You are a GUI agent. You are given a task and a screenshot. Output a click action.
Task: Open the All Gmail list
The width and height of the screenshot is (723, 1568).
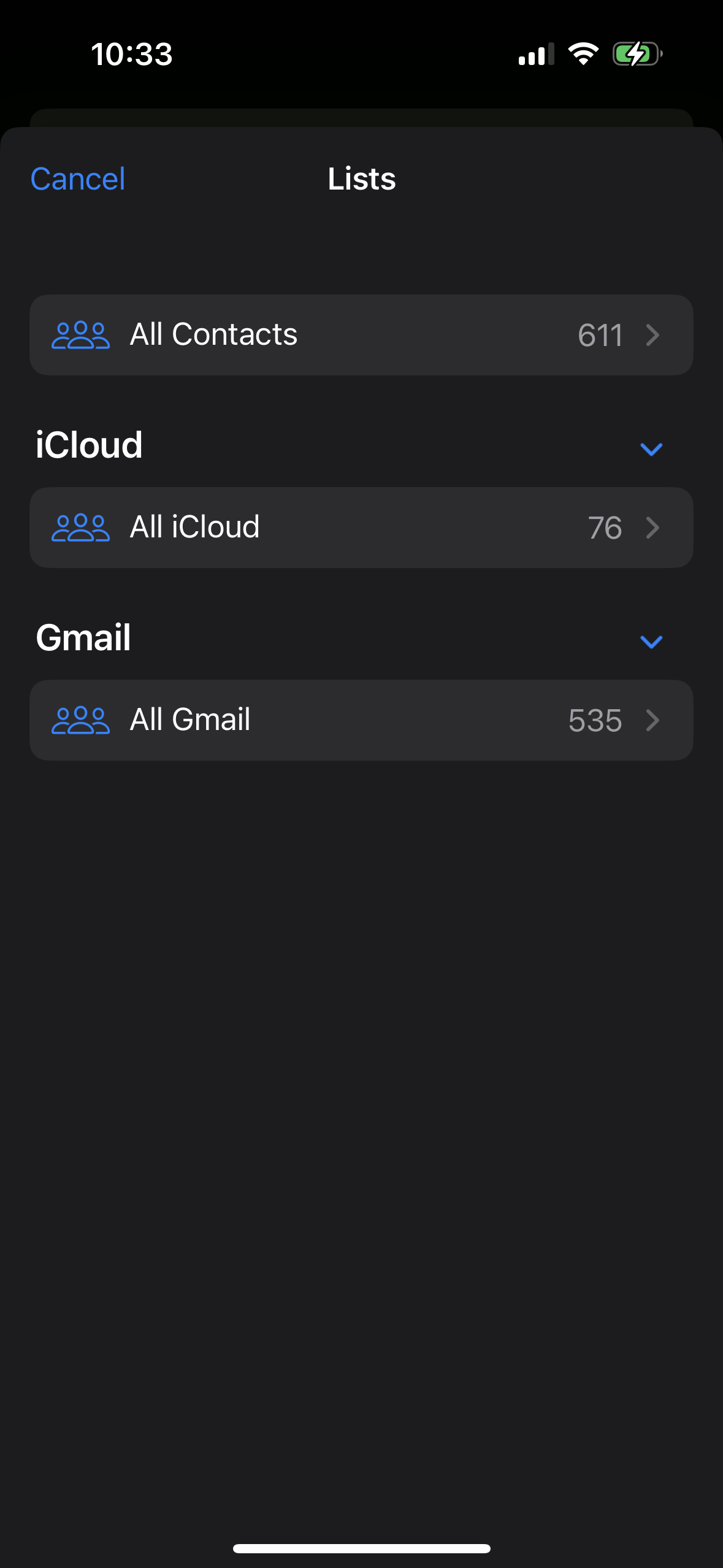tap(361, 720)
